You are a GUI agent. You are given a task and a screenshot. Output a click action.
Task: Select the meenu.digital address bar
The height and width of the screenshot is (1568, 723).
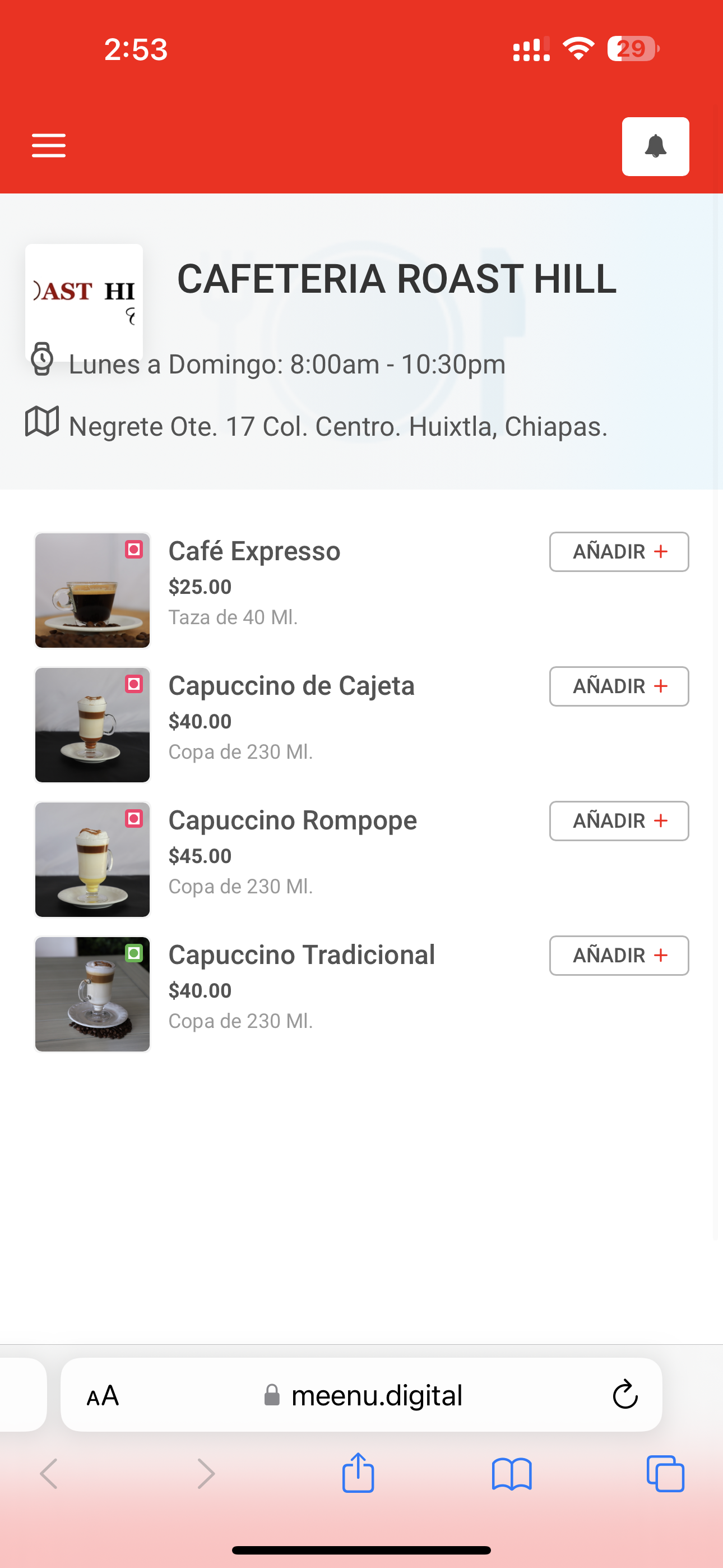click(364, 1395)
